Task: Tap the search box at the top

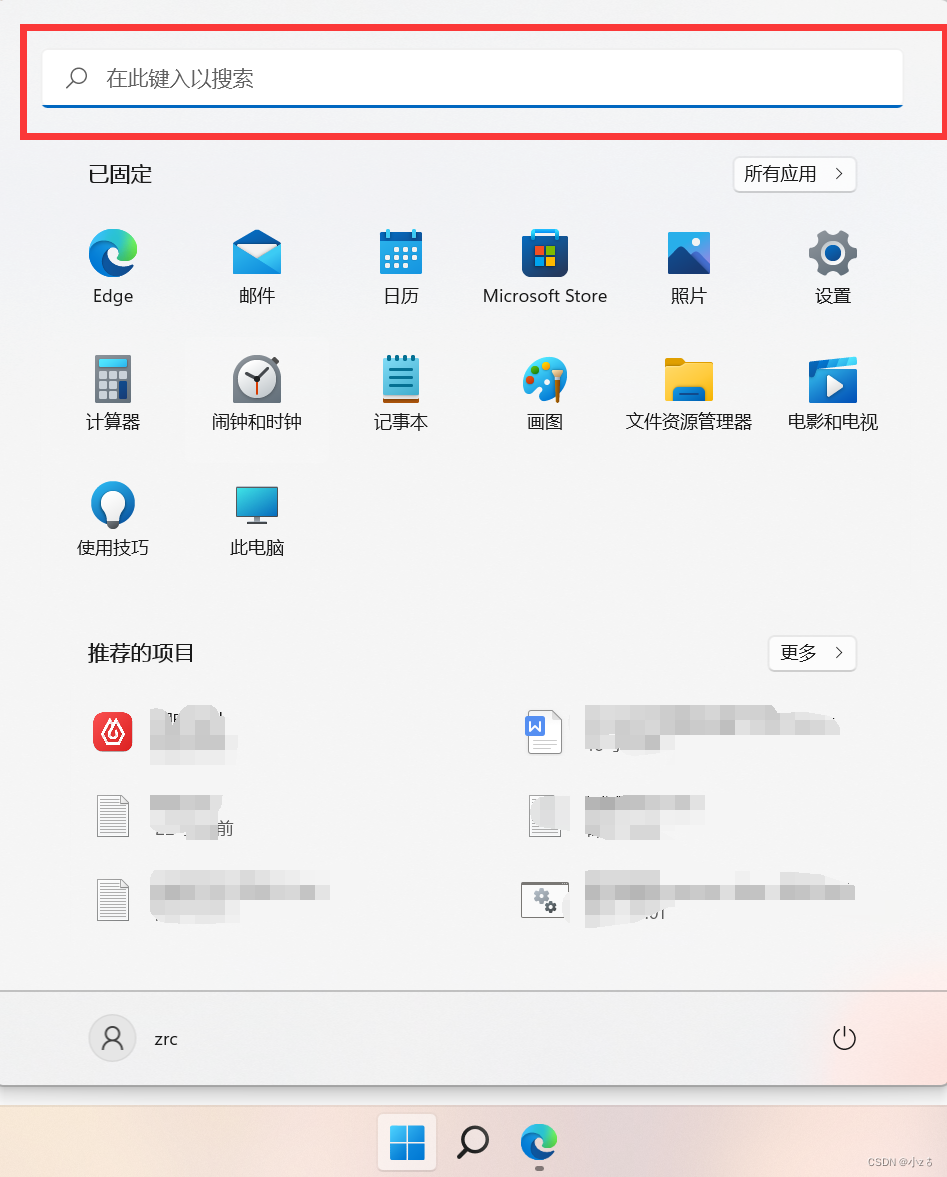Action: [470, 78]
